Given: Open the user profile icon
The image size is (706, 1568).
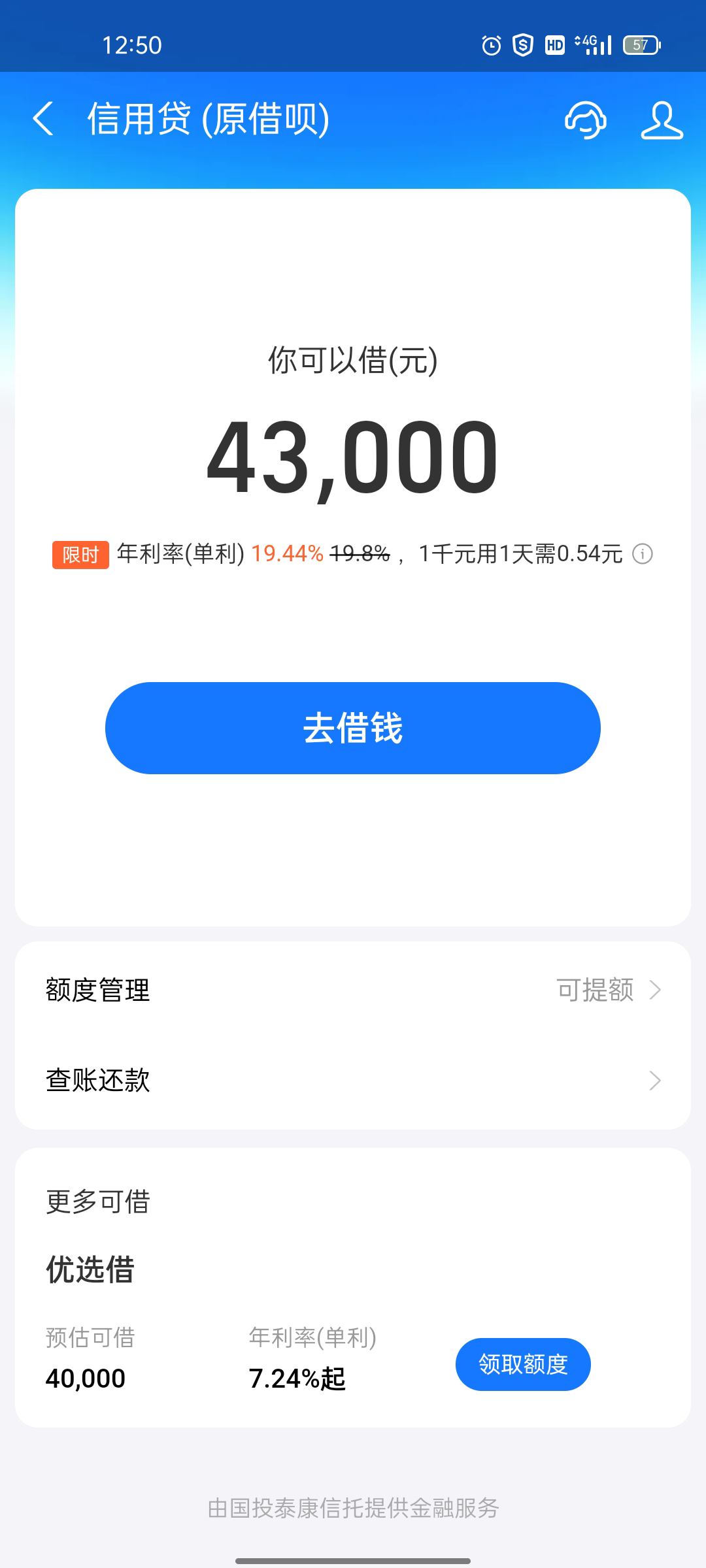Looking at the screenshot, I should [662, 120].
